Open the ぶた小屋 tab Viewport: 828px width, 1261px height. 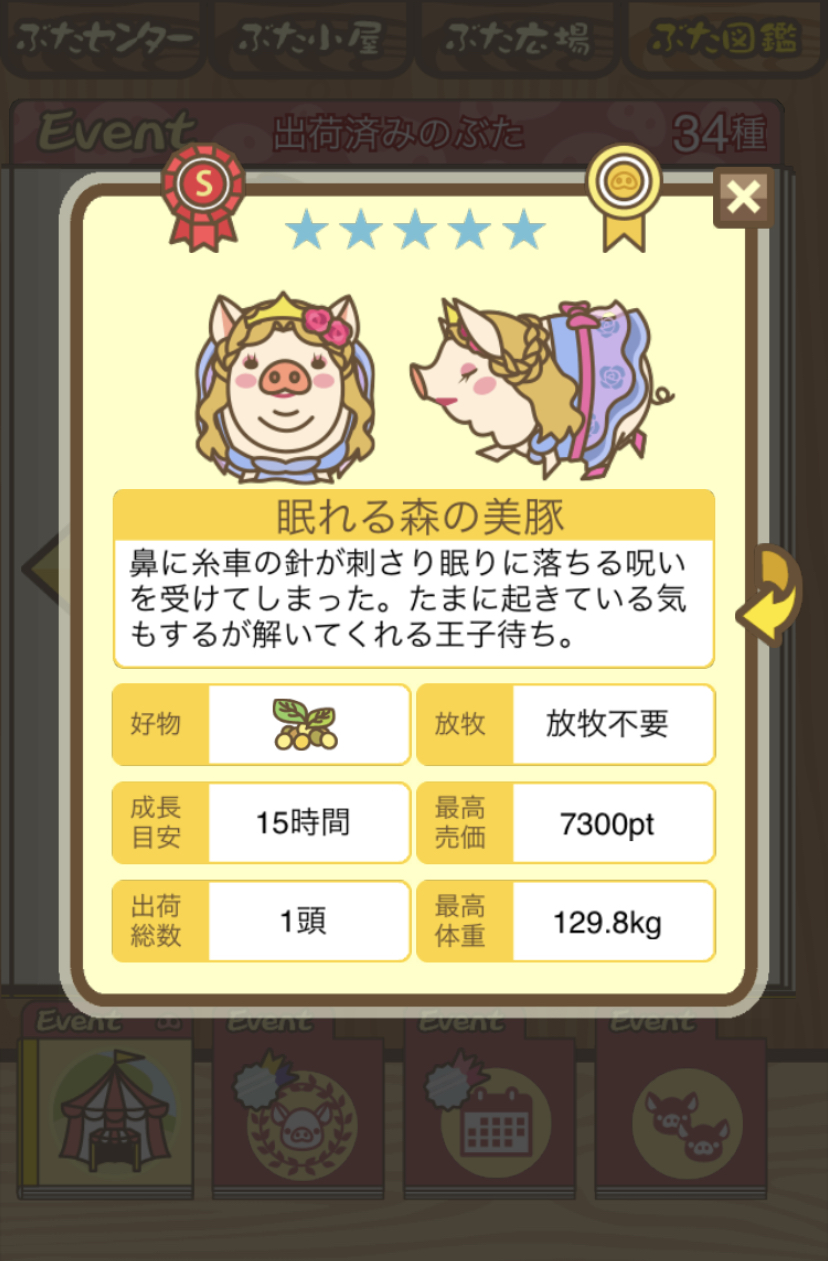pyautogui.click(x=310, y=39)
